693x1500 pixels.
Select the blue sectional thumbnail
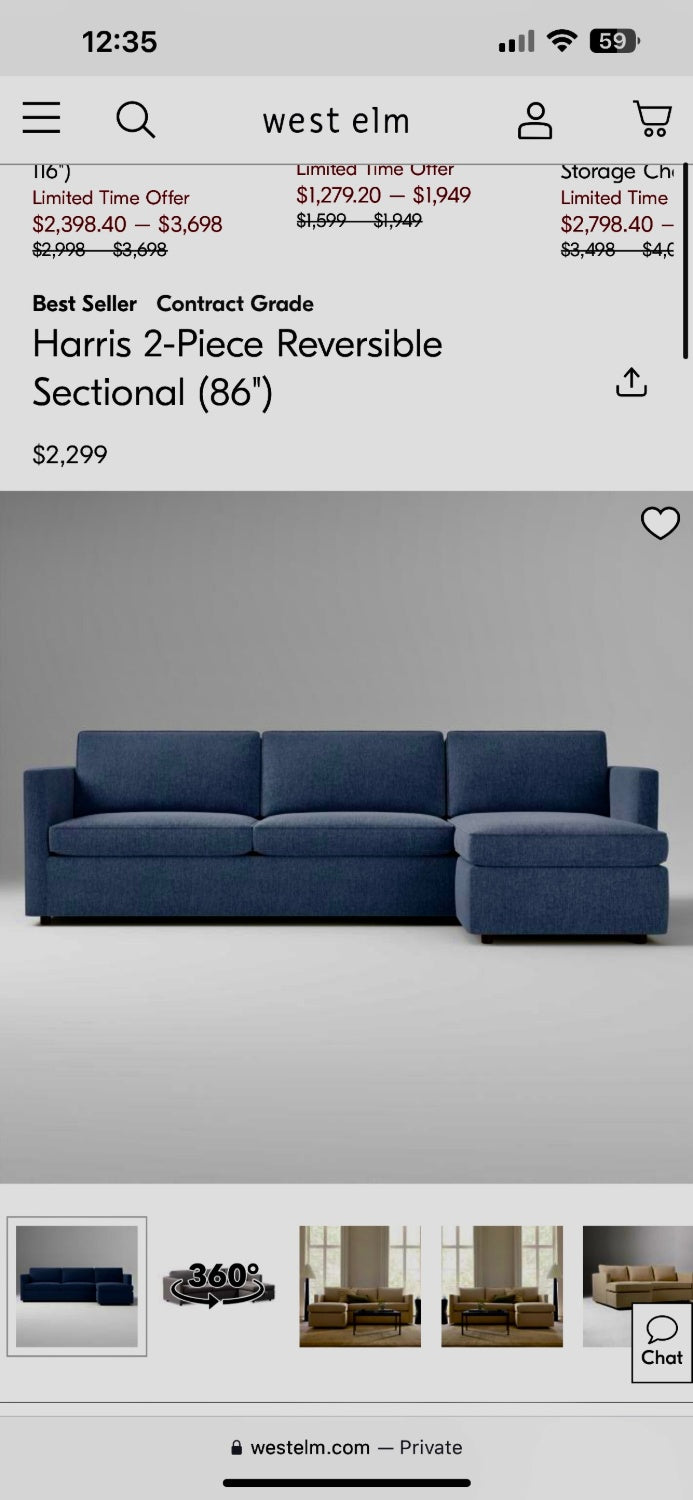(77, 1286)
